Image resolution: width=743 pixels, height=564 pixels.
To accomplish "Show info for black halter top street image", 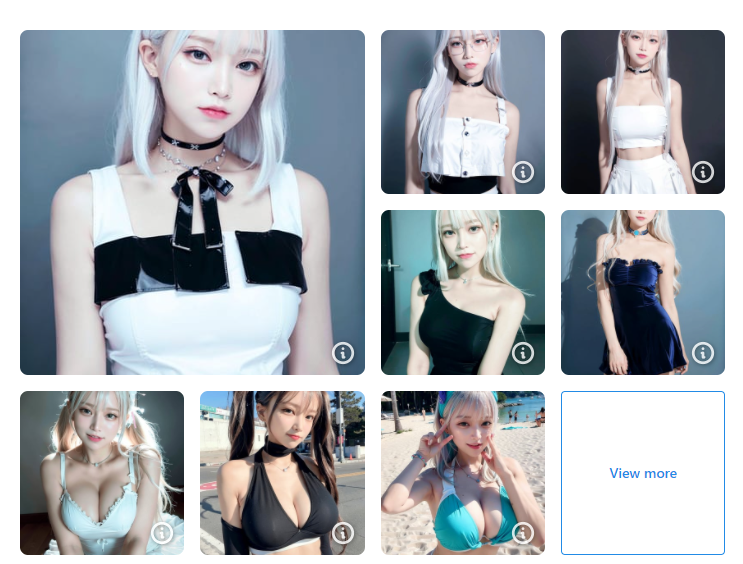I will (x=343, y=532).
